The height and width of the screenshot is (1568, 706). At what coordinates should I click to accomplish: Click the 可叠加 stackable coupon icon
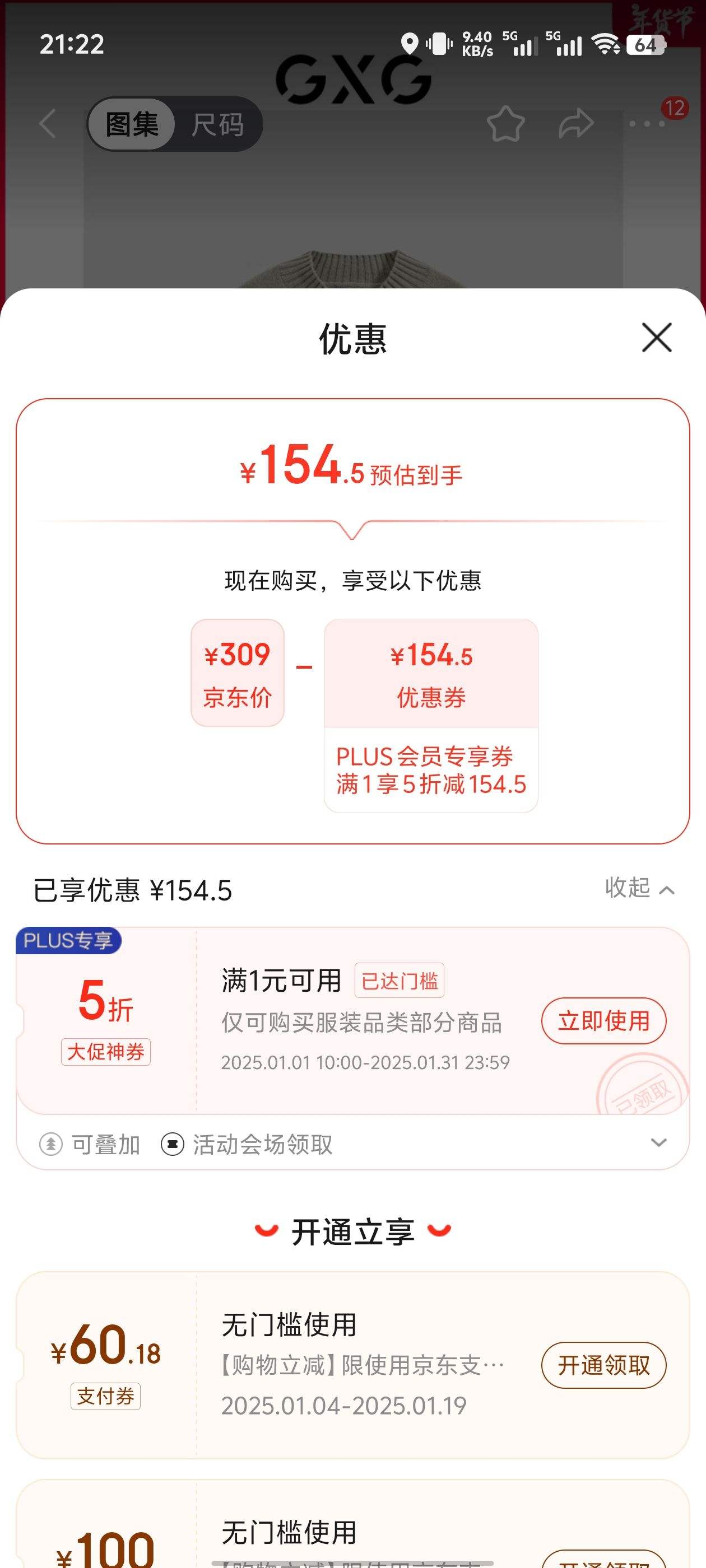(51, 1142)
